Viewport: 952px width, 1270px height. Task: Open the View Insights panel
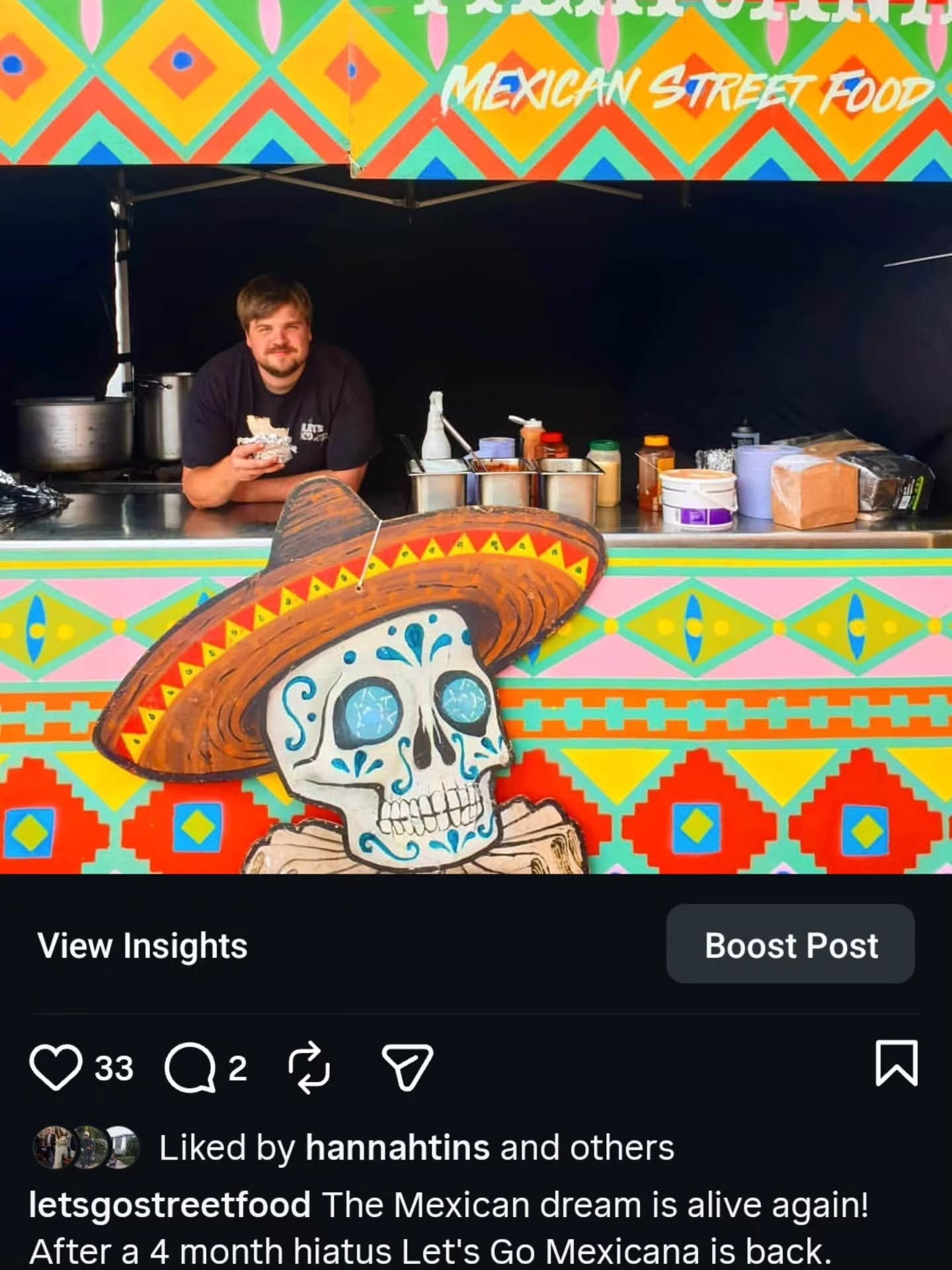pyautogui.click(x=141, y=946)
